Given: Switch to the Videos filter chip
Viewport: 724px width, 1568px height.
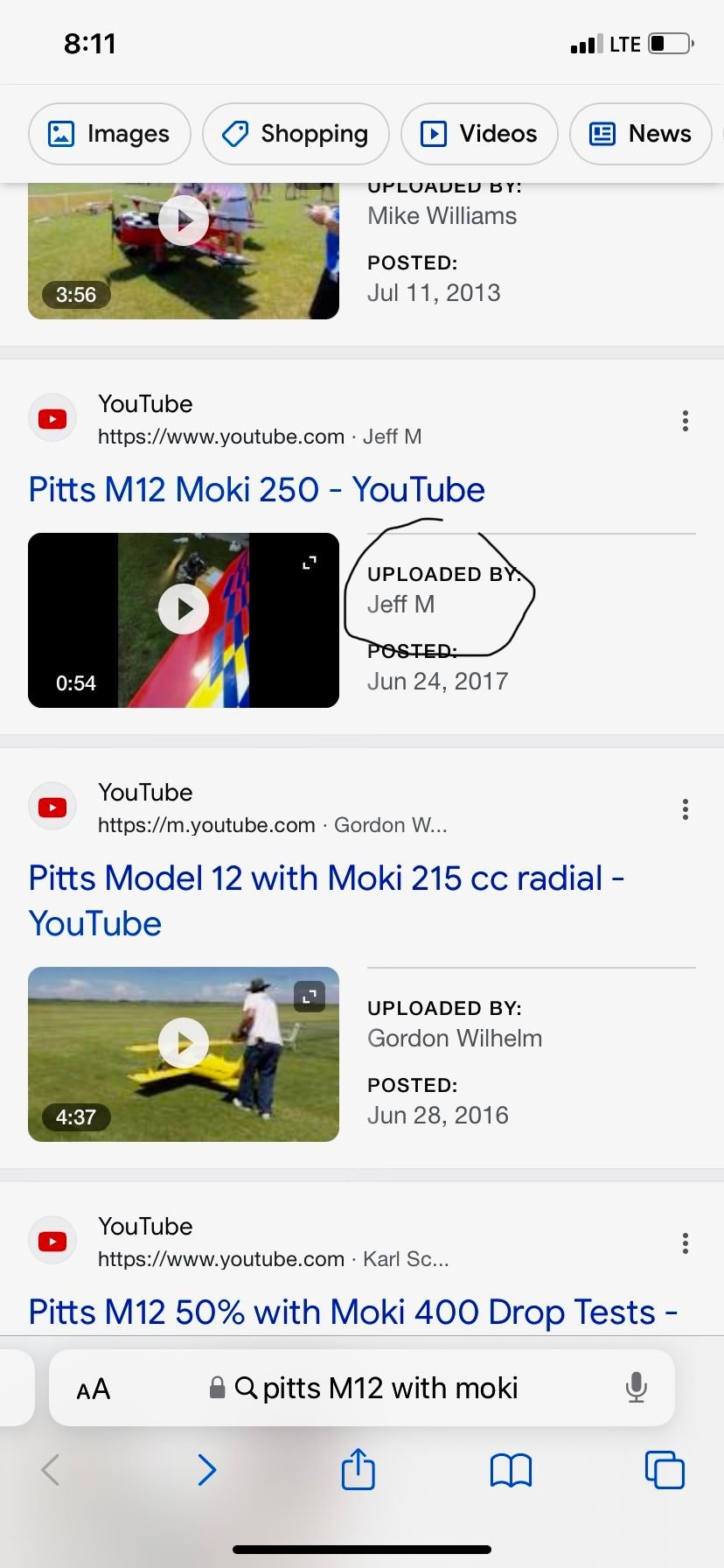Looking at the screenshot, I should (479, 134).
